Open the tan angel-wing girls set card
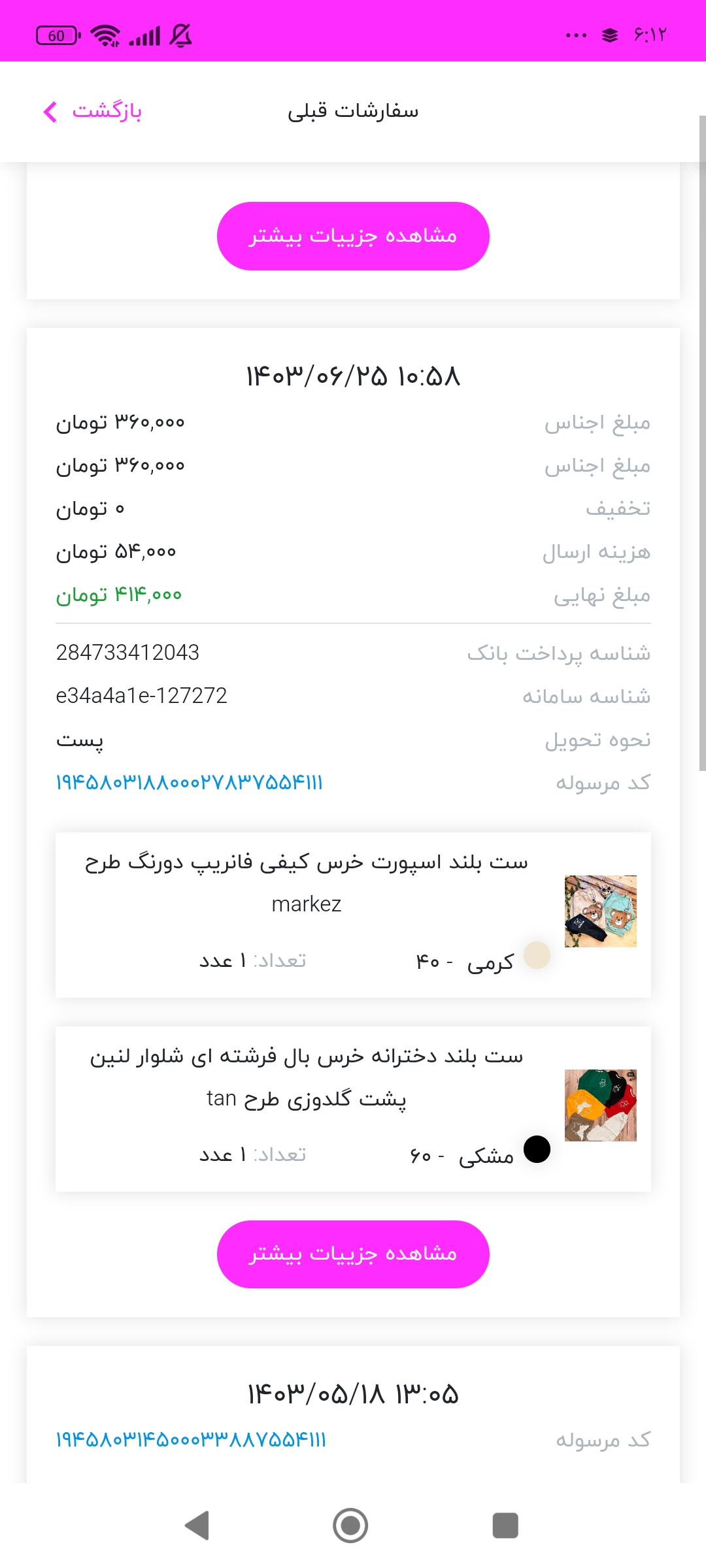The height and width of the screenshot is (1568, 706). click(353, 1109)
